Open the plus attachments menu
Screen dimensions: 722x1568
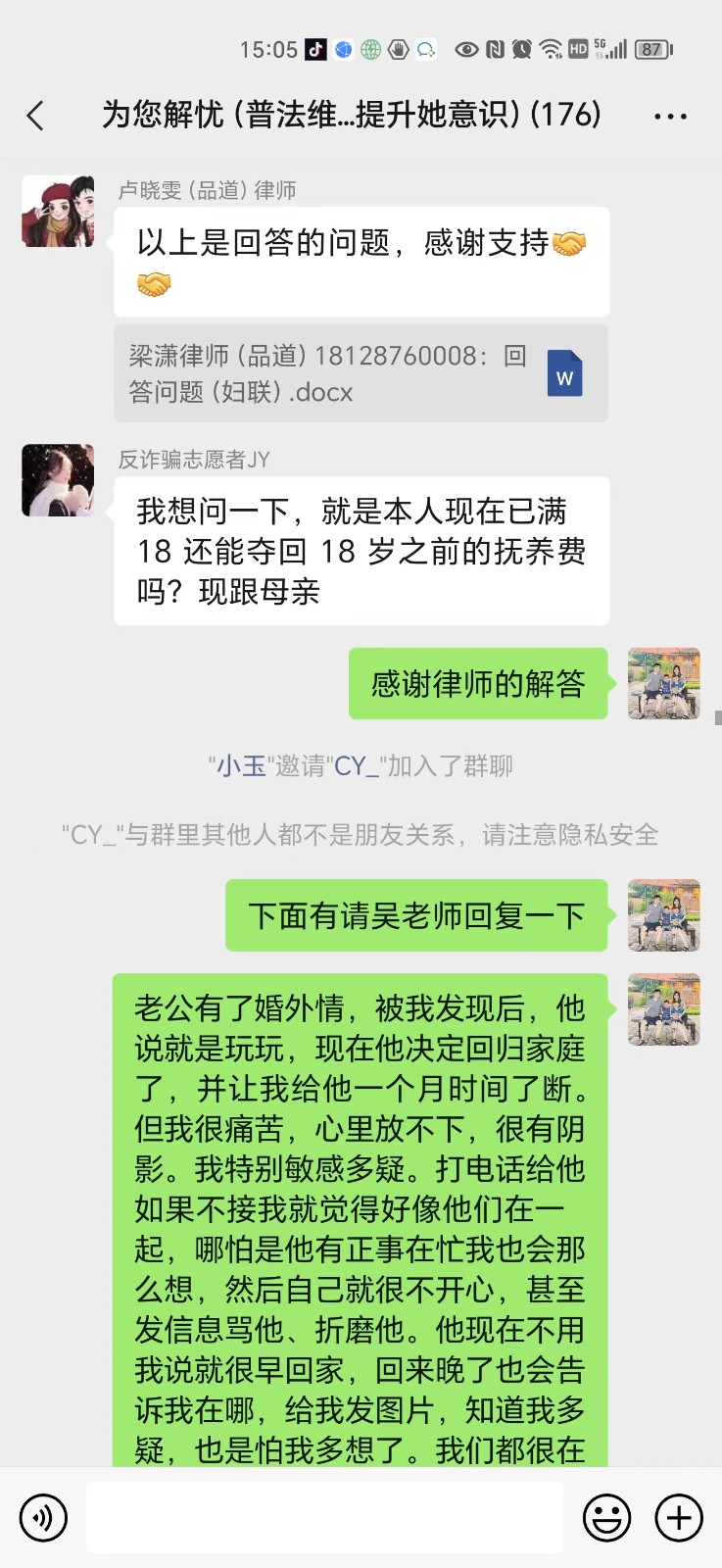coord(679,1518)
